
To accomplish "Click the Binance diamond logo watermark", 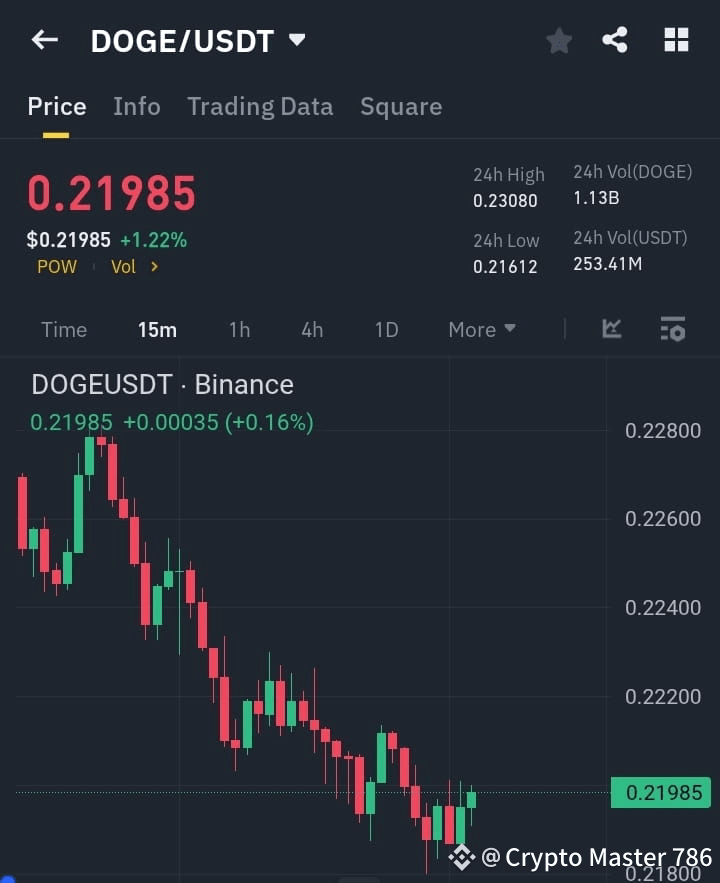I will point(461,857).
